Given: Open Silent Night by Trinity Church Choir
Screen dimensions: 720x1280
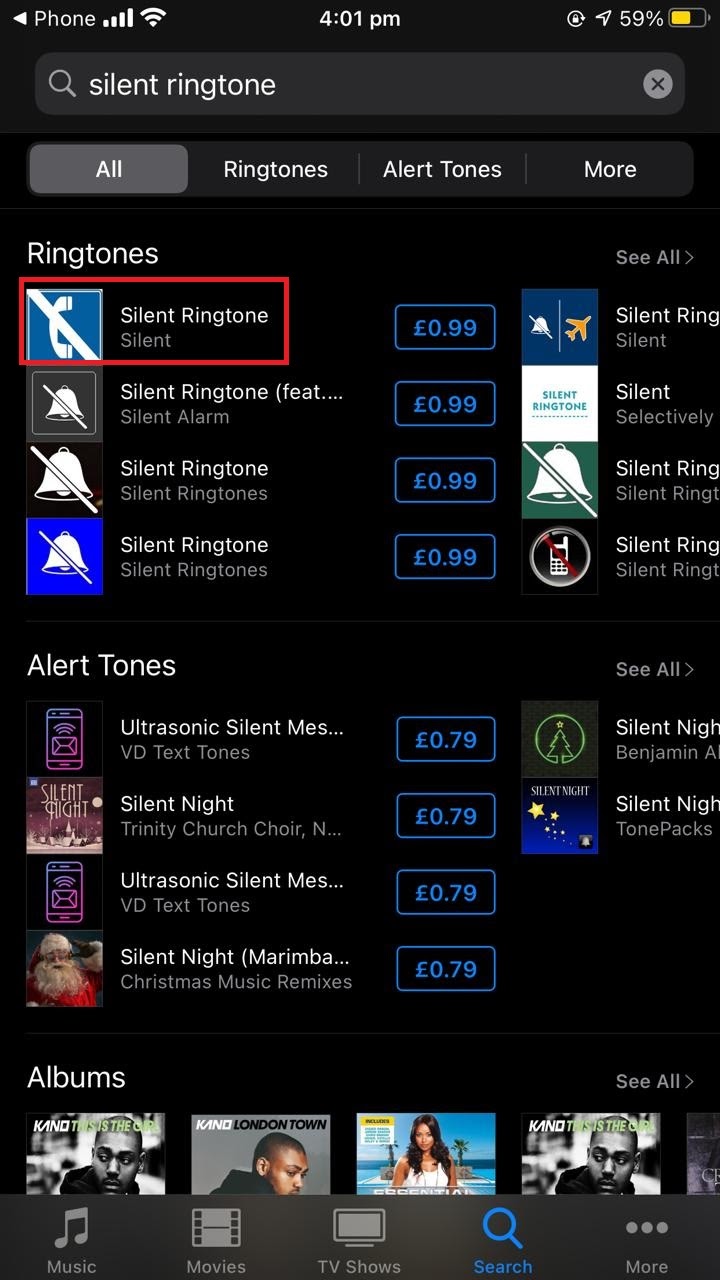Looking at the screenshot, I should tap(230, 816).
